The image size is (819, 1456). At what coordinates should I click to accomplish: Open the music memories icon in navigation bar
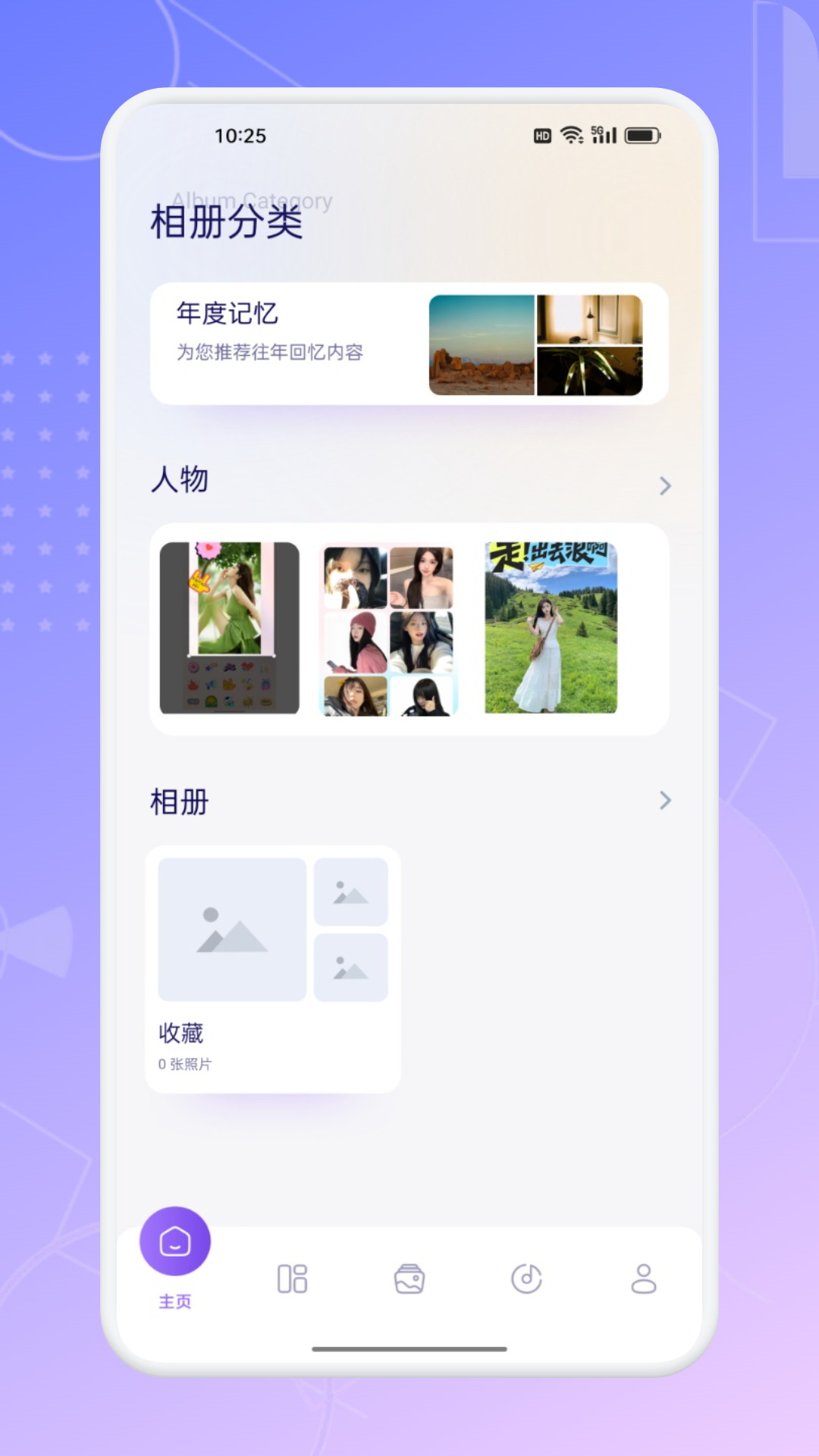526,1279
